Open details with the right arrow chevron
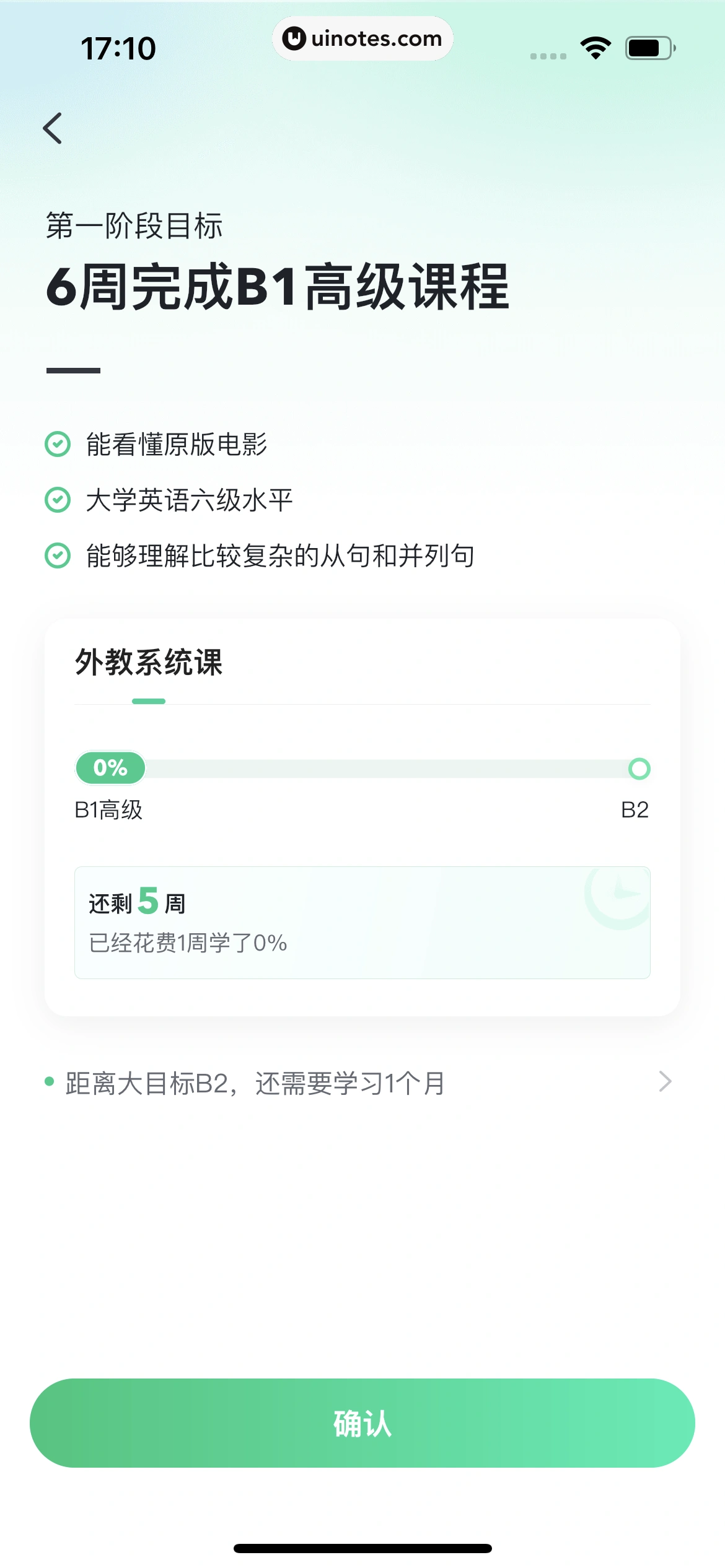This screenshot has height=1568, width=725. pos(665,1081)
